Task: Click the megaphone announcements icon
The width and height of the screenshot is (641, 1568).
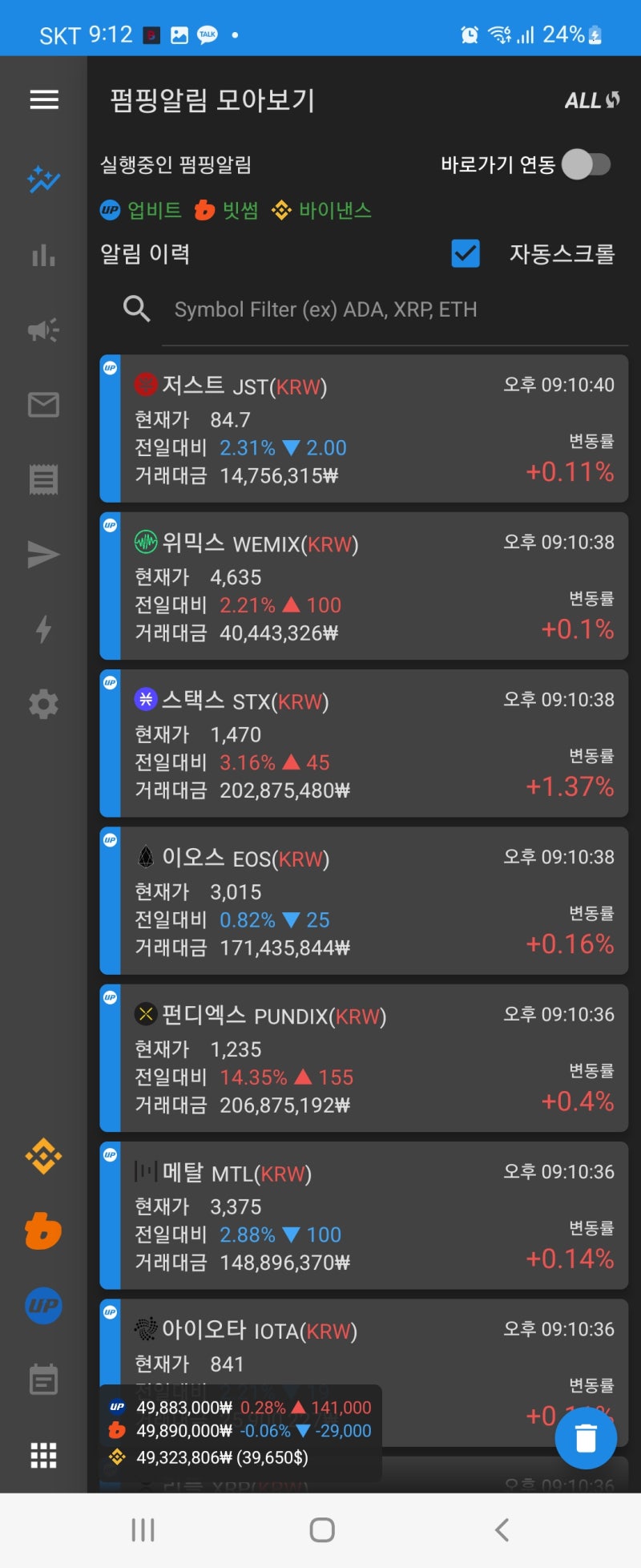Action: pos(42,329)
